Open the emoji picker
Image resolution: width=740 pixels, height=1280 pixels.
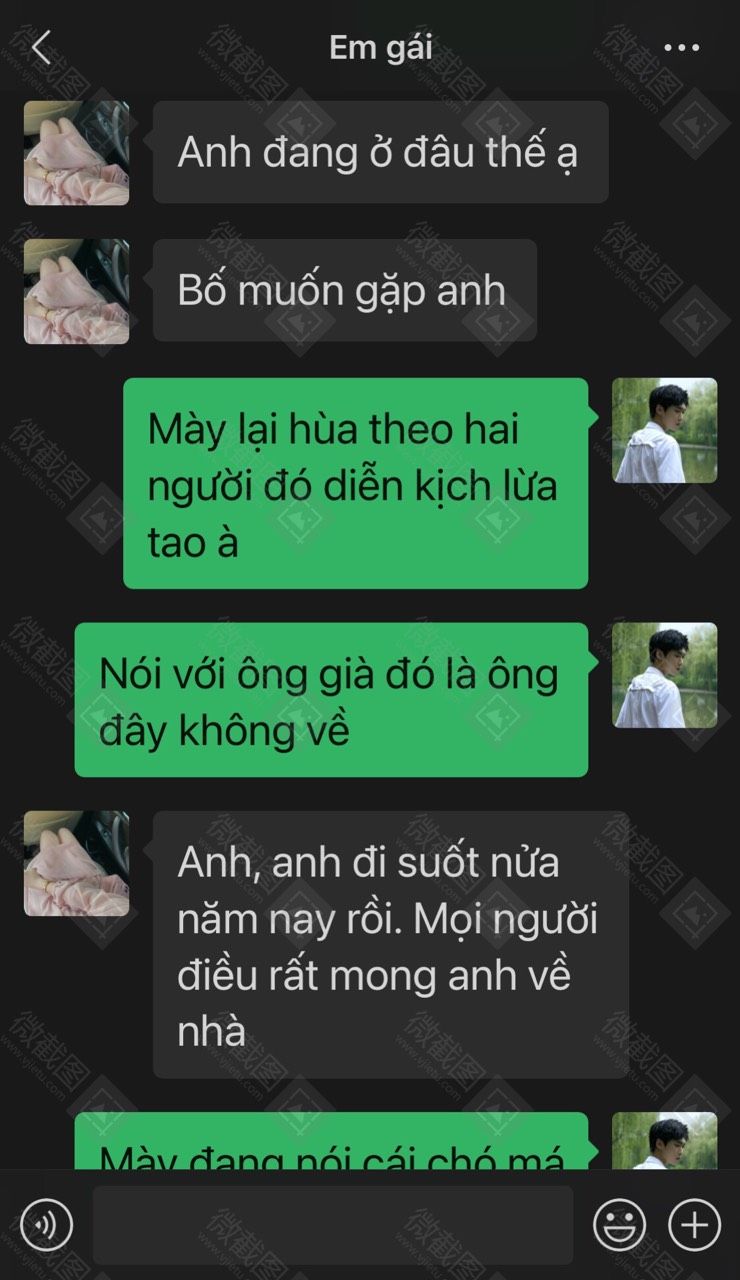click(619, 1225)
